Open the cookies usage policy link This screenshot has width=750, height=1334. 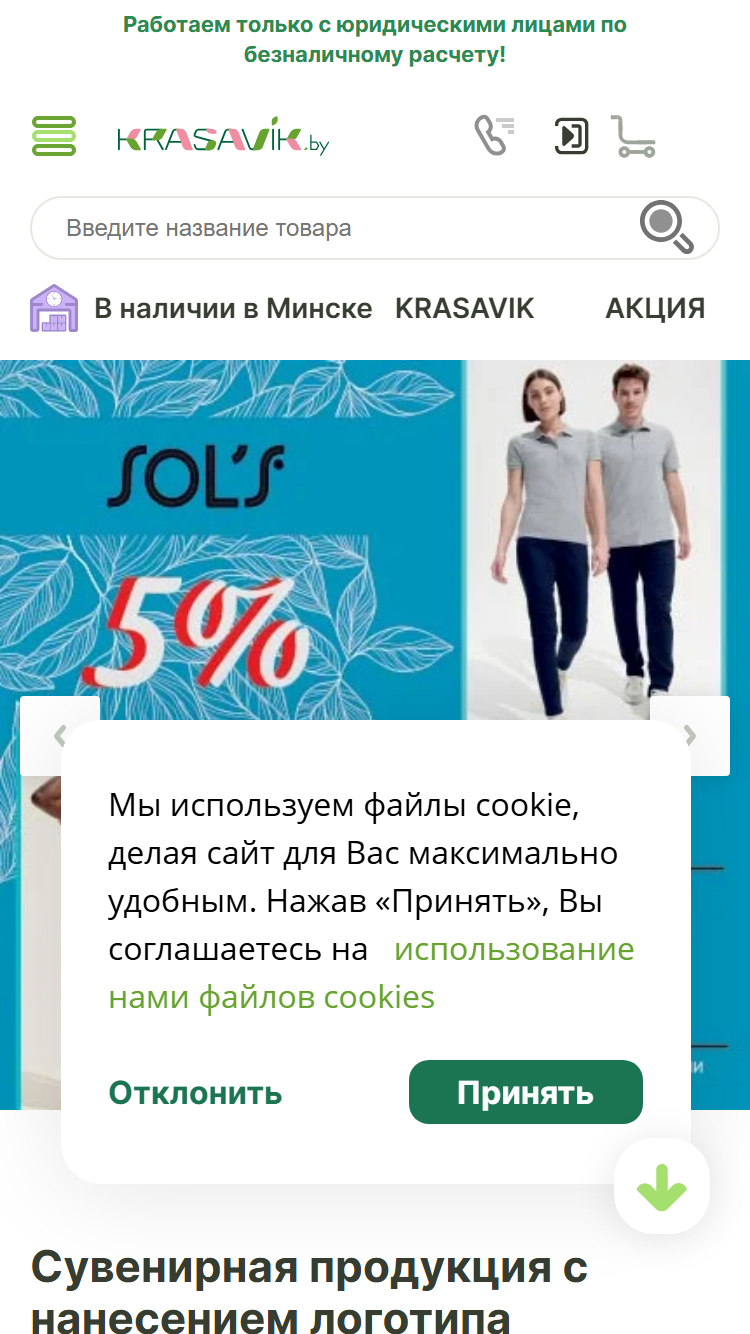[x=371, y=973]
